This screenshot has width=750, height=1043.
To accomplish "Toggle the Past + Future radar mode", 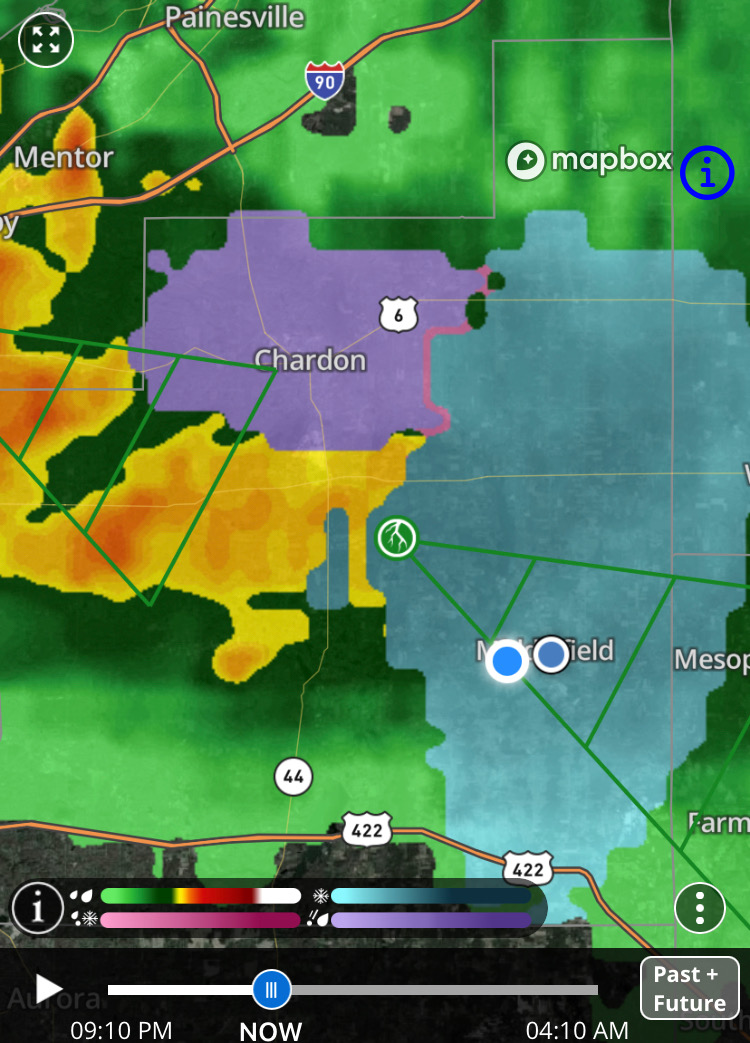I will [689, 988].
